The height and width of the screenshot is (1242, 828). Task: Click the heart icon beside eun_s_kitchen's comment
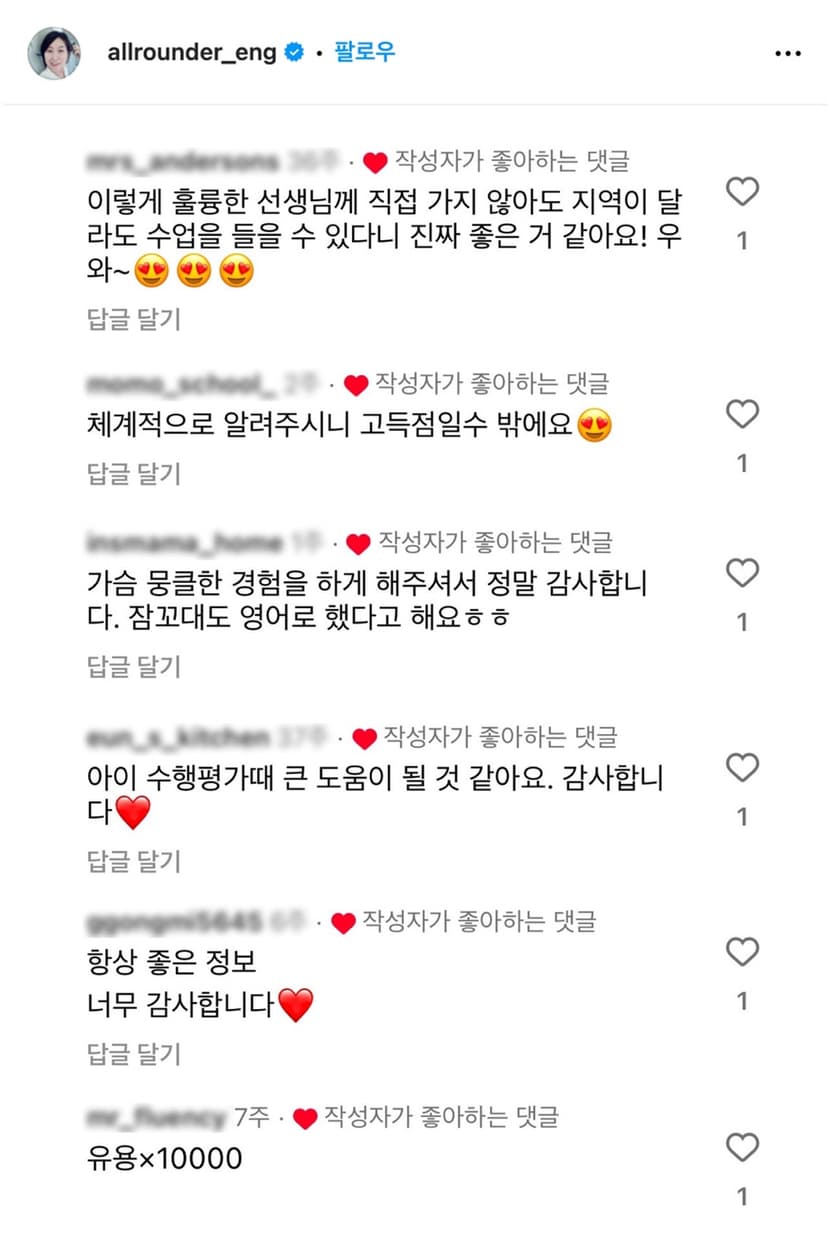742,768
